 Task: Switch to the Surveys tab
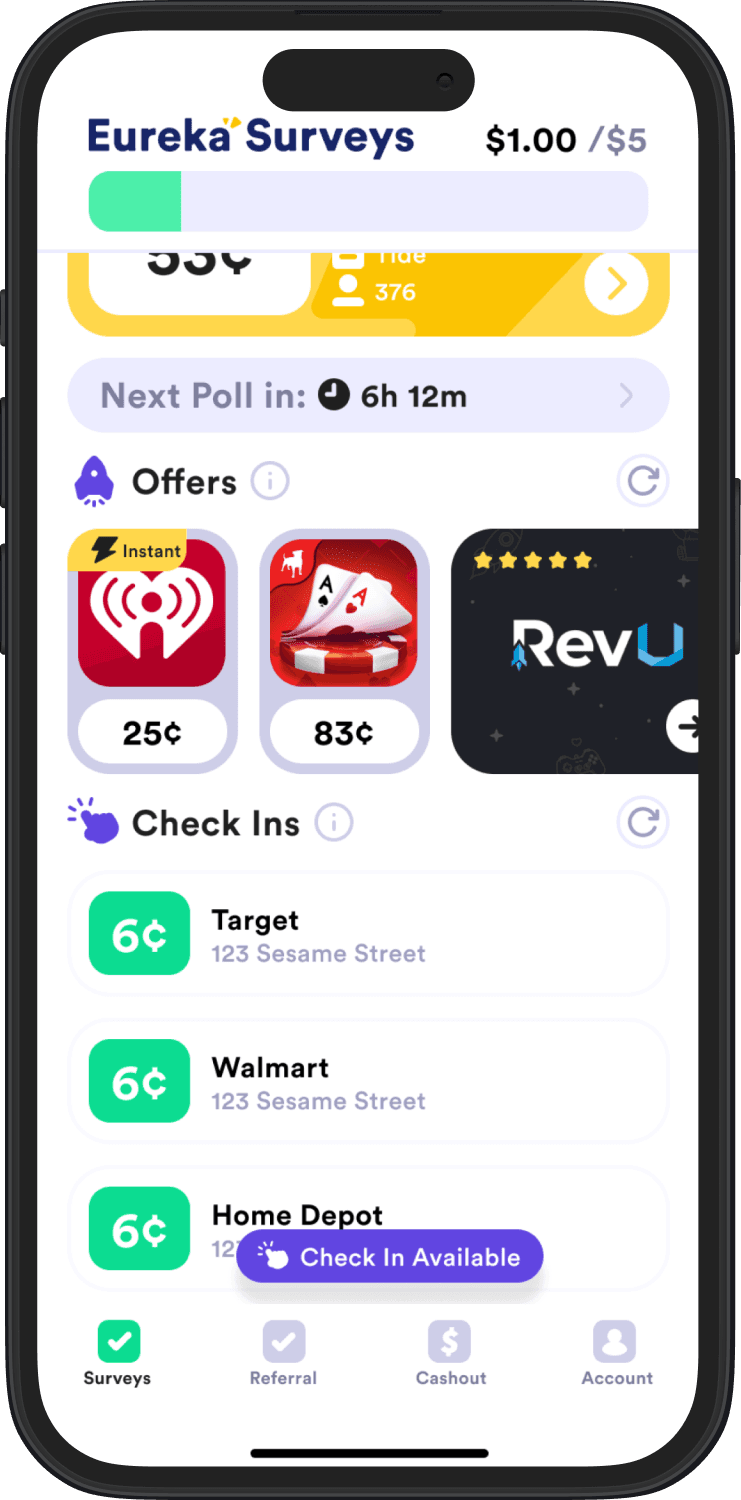click(117, 1353)
